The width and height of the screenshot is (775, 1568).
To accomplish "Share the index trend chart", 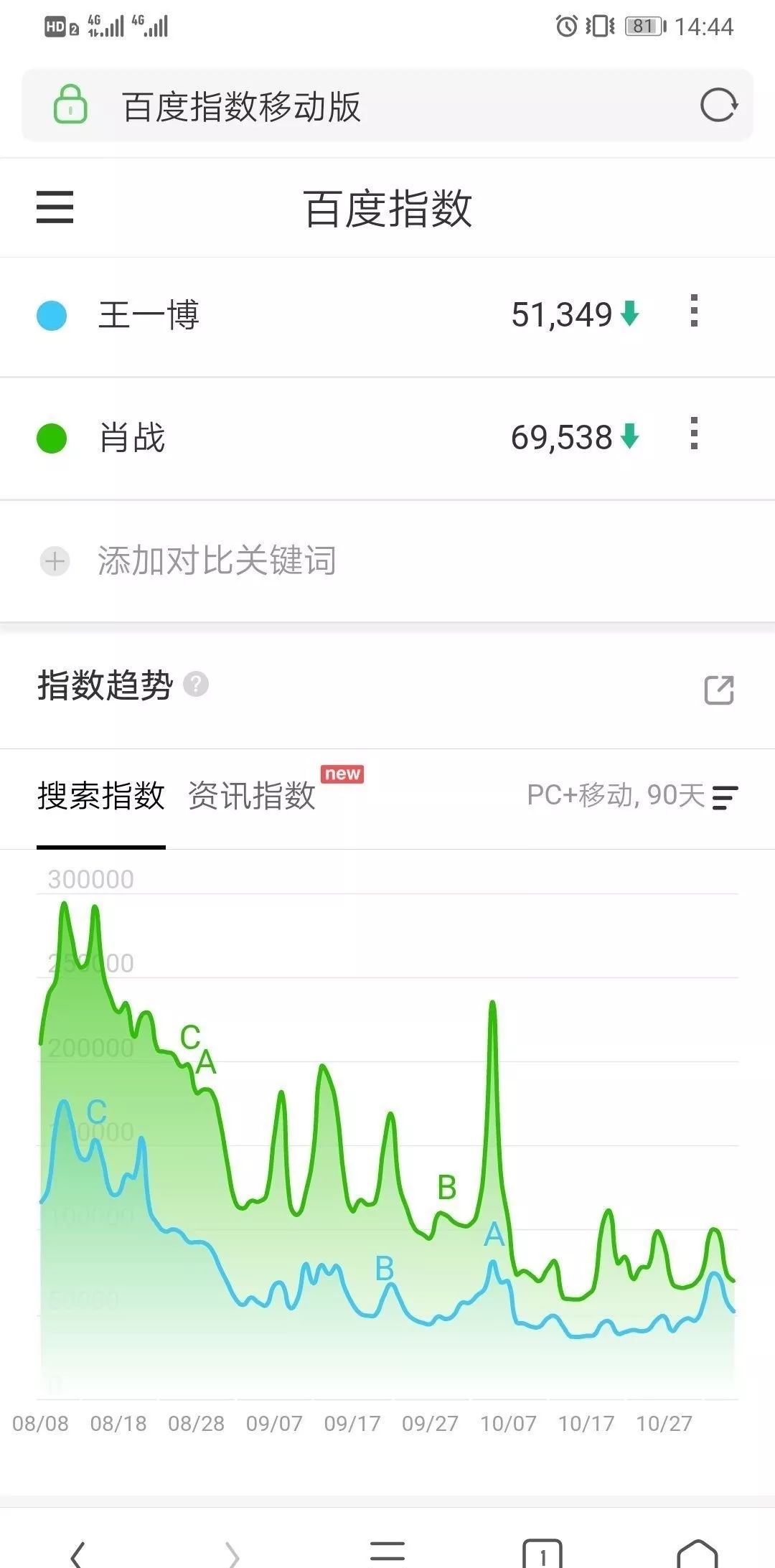I will (718, 690).
